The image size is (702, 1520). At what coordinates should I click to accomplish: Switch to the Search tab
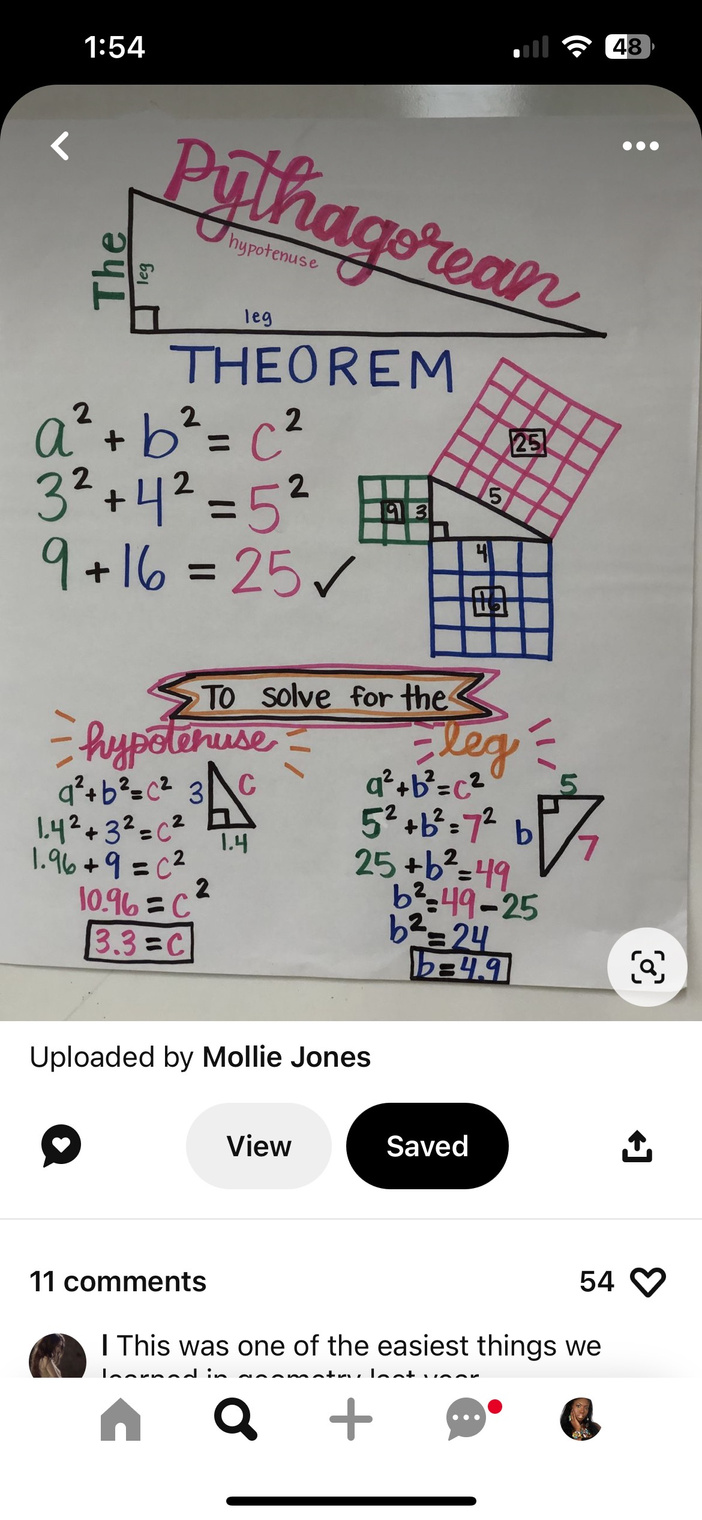point(236,1420)
